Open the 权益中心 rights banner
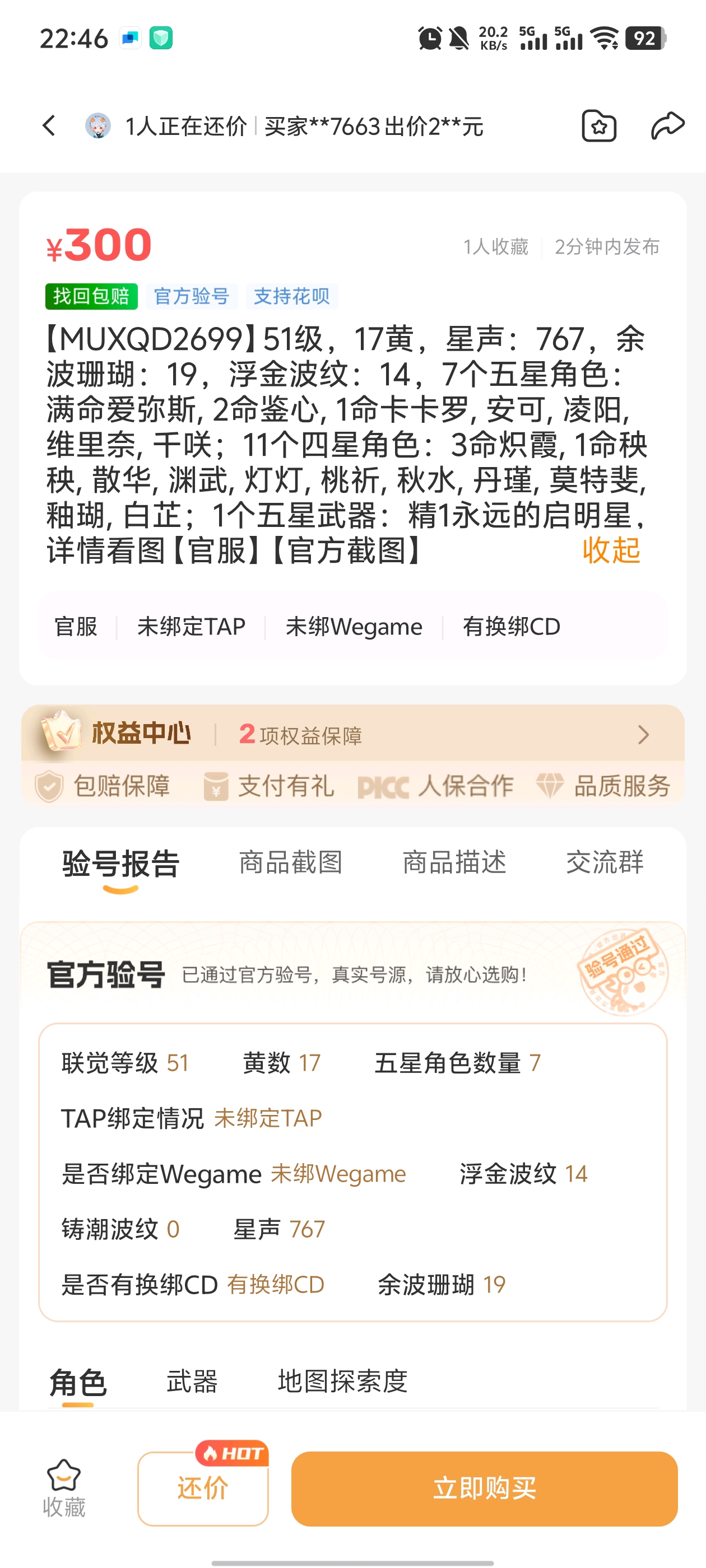 click(352, 734)
